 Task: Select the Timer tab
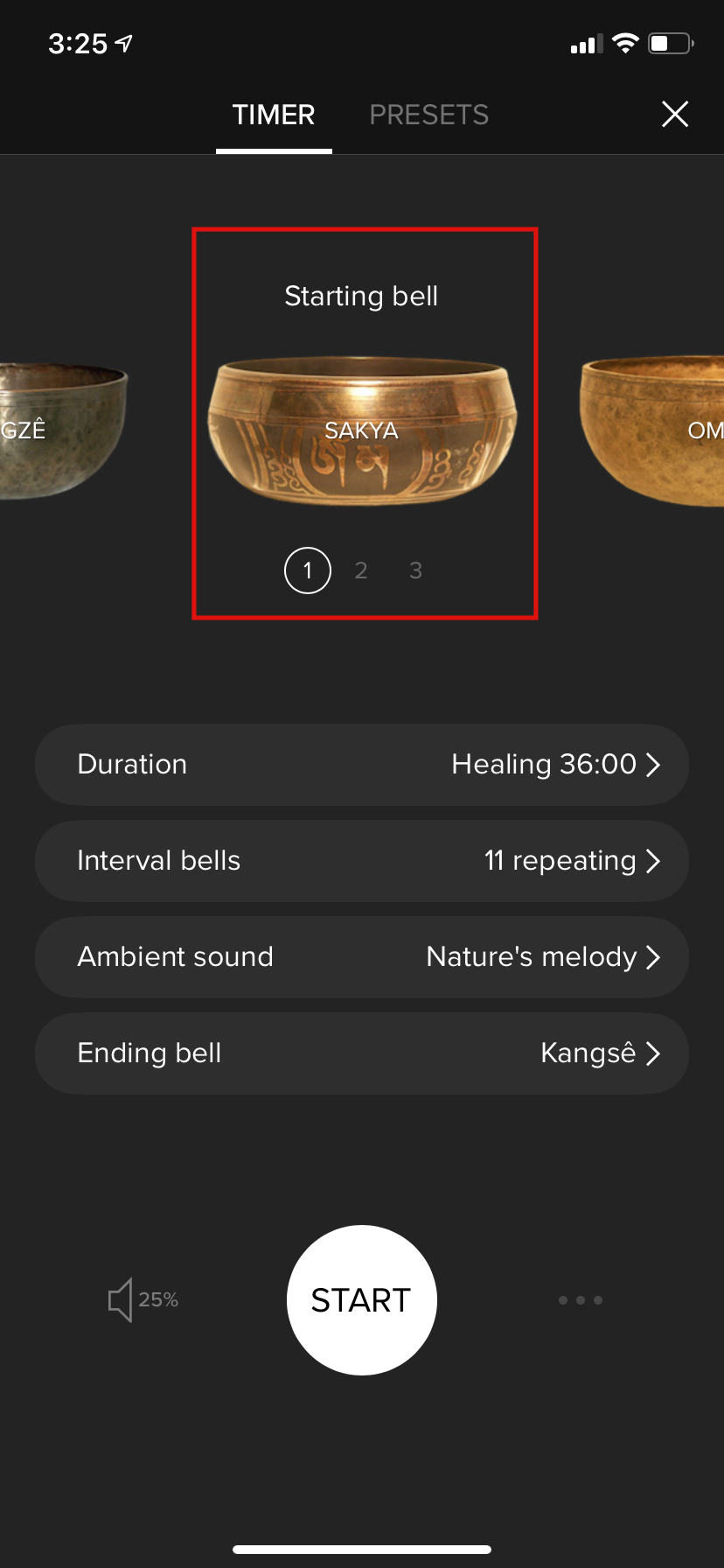274,115
